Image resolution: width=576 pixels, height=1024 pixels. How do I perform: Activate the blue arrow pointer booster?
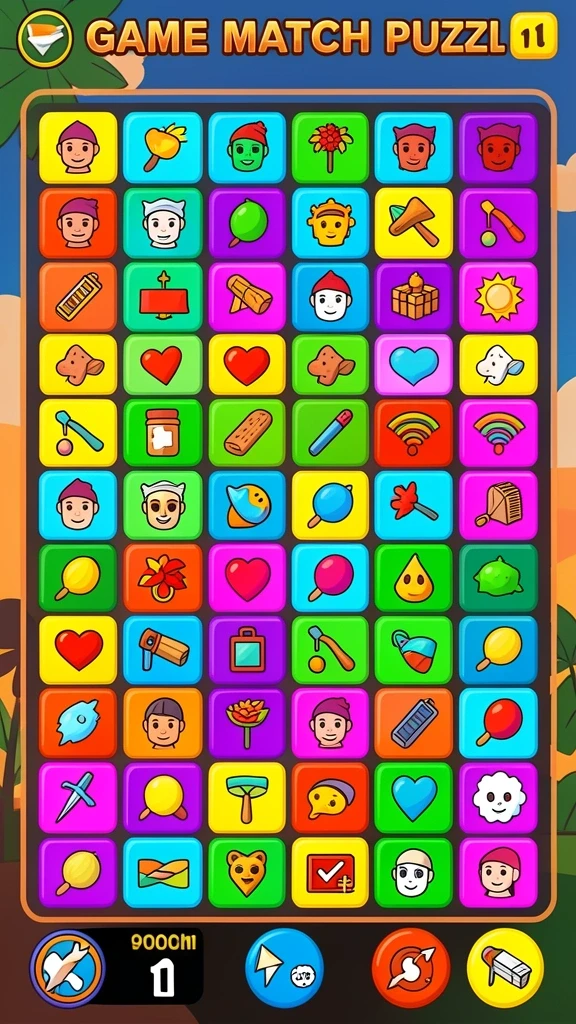point(284,968)
